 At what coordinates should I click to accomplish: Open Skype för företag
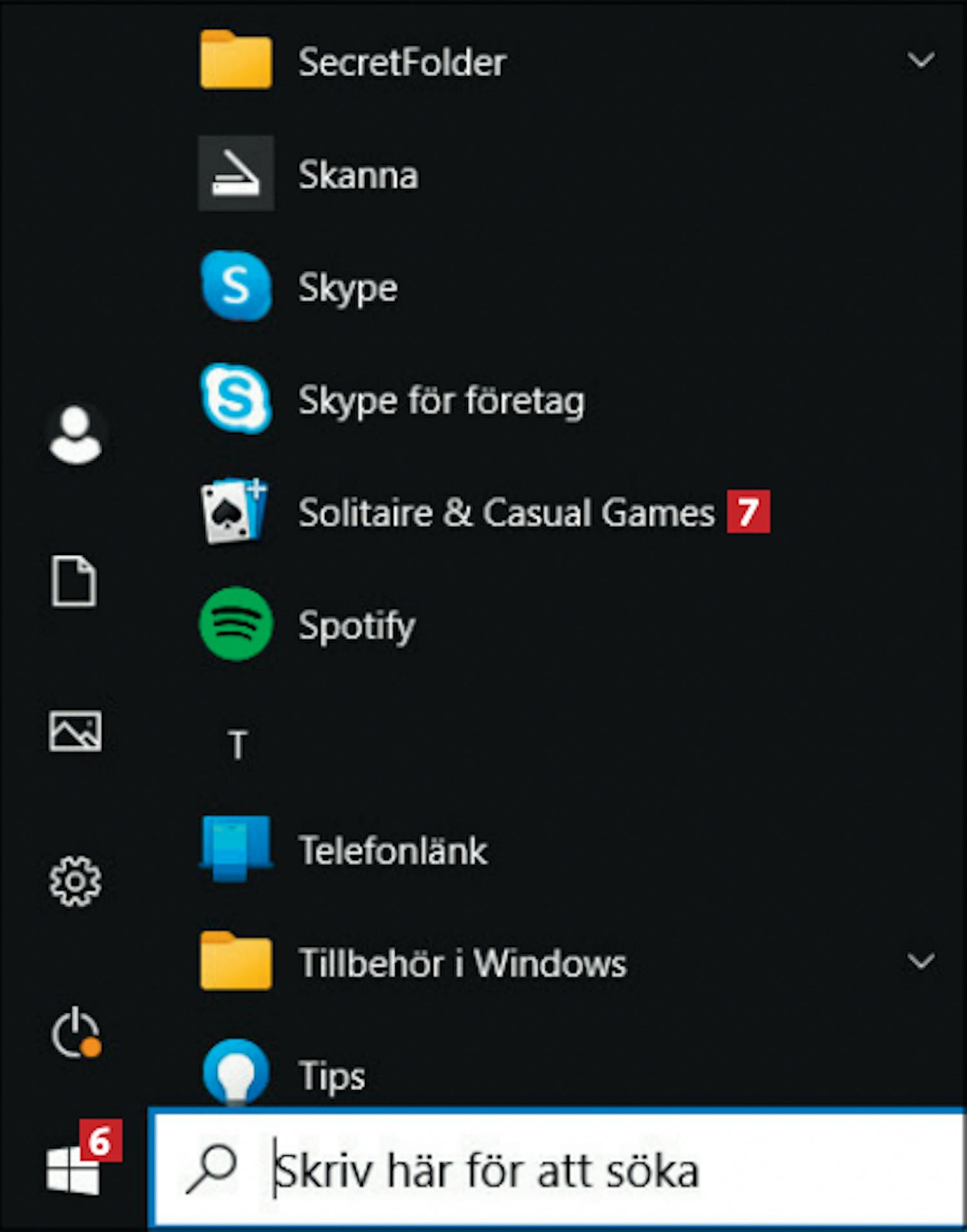[x=441, y=400]
